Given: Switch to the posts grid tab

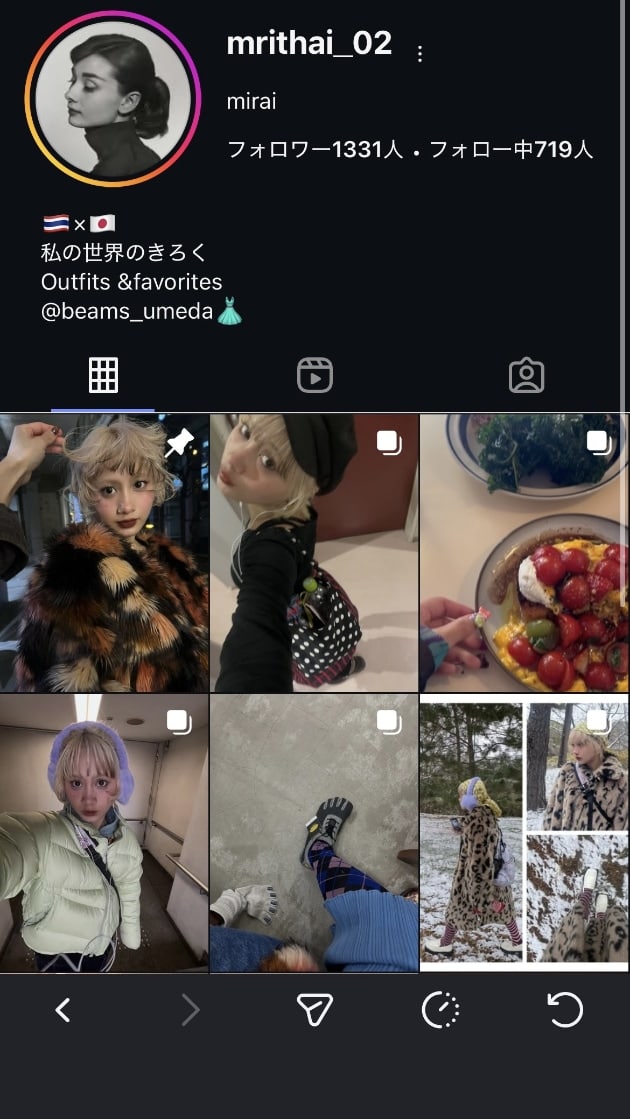Looking at the screenshot, I should (x=103, y=375).
